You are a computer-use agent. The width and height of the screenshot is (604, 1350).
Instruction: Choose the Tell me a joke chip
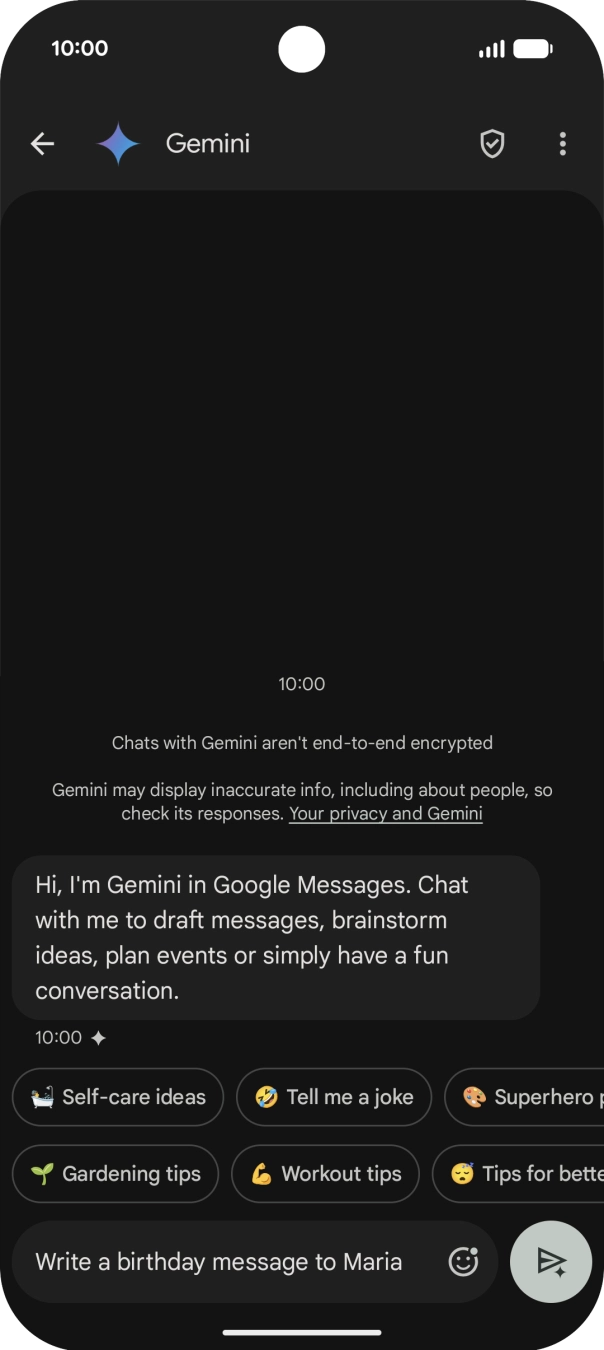coord(333,1097)
